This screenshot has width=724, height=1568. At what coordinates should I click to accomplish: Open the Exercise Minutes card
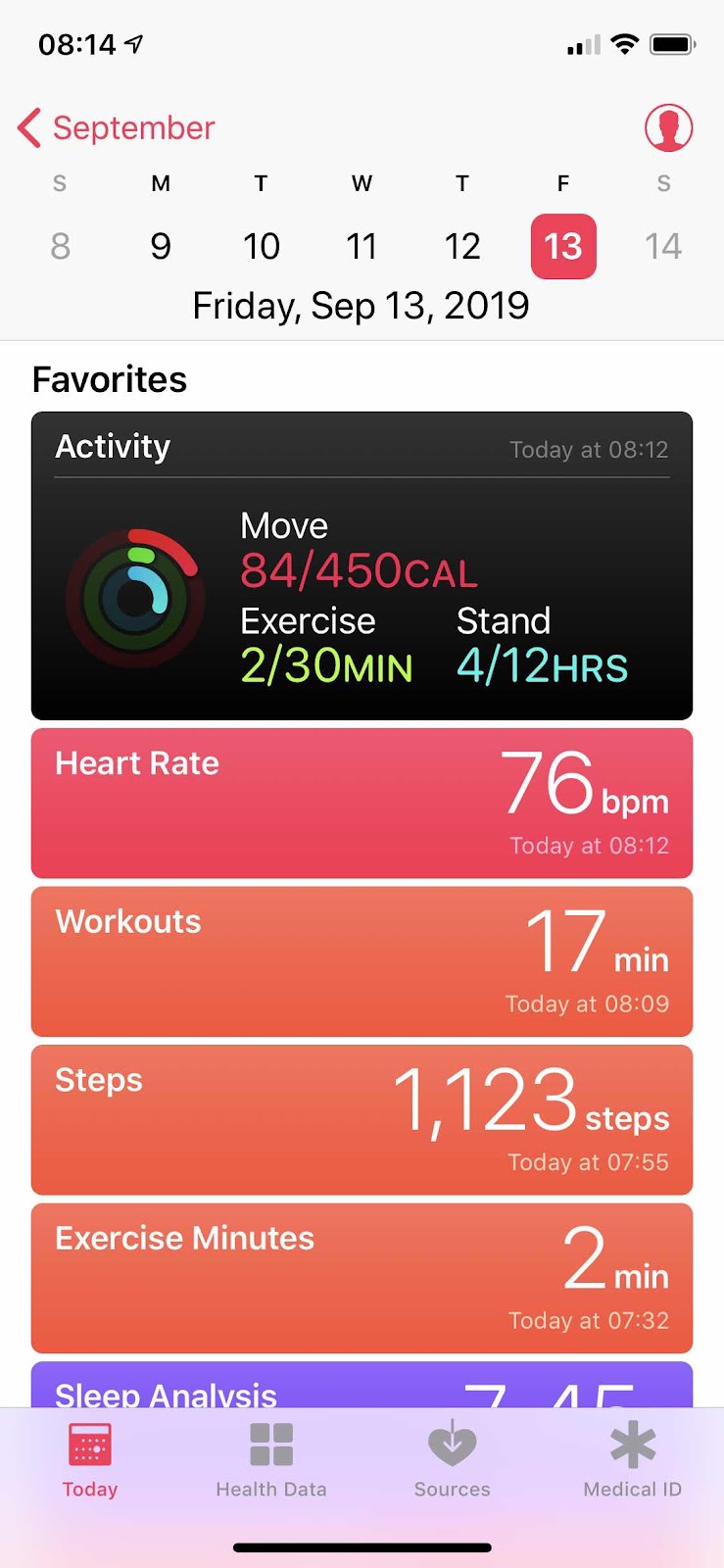pos(362,1278)
